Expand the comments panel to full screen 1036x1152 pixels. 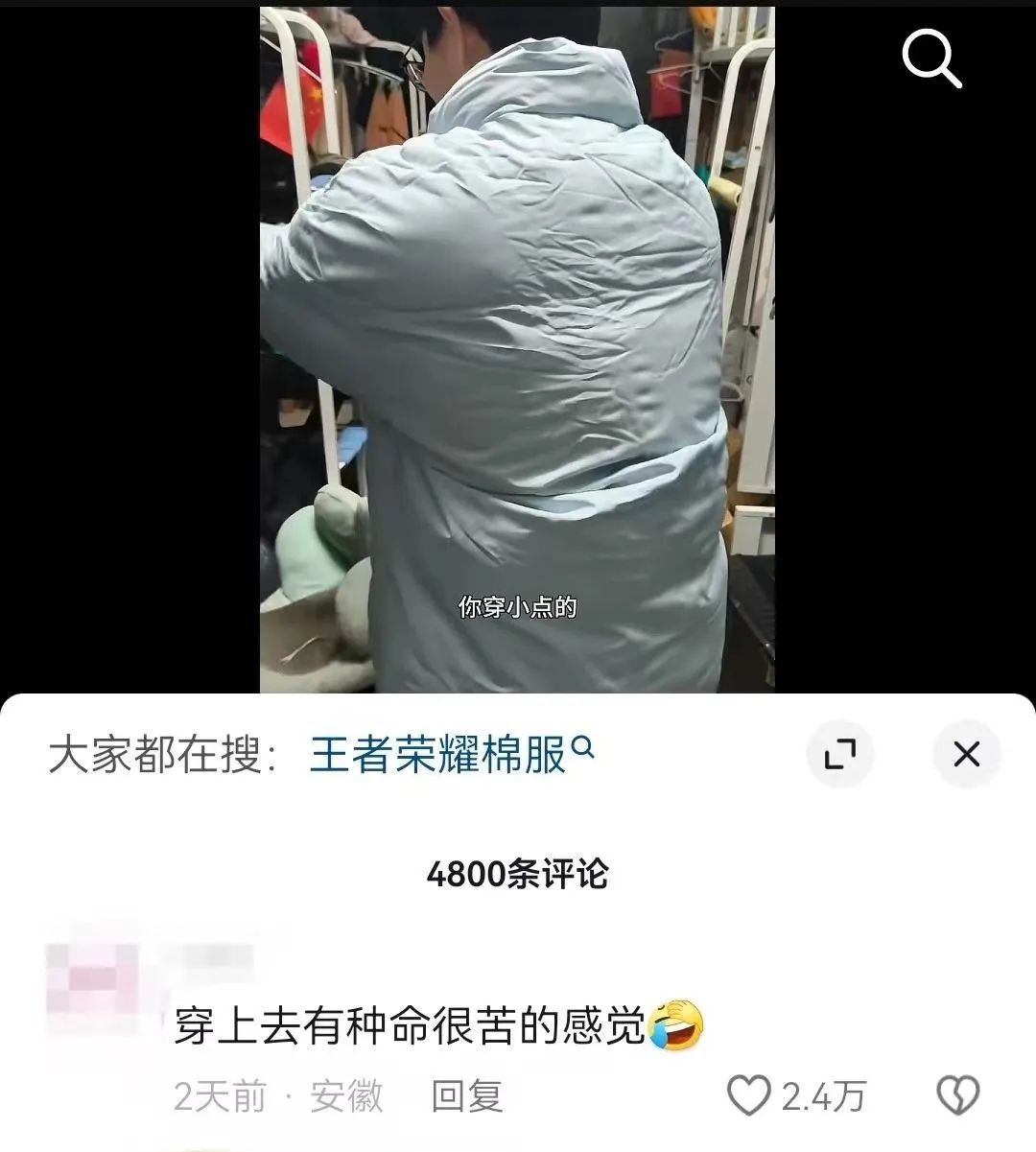click(x=840, y=754)
